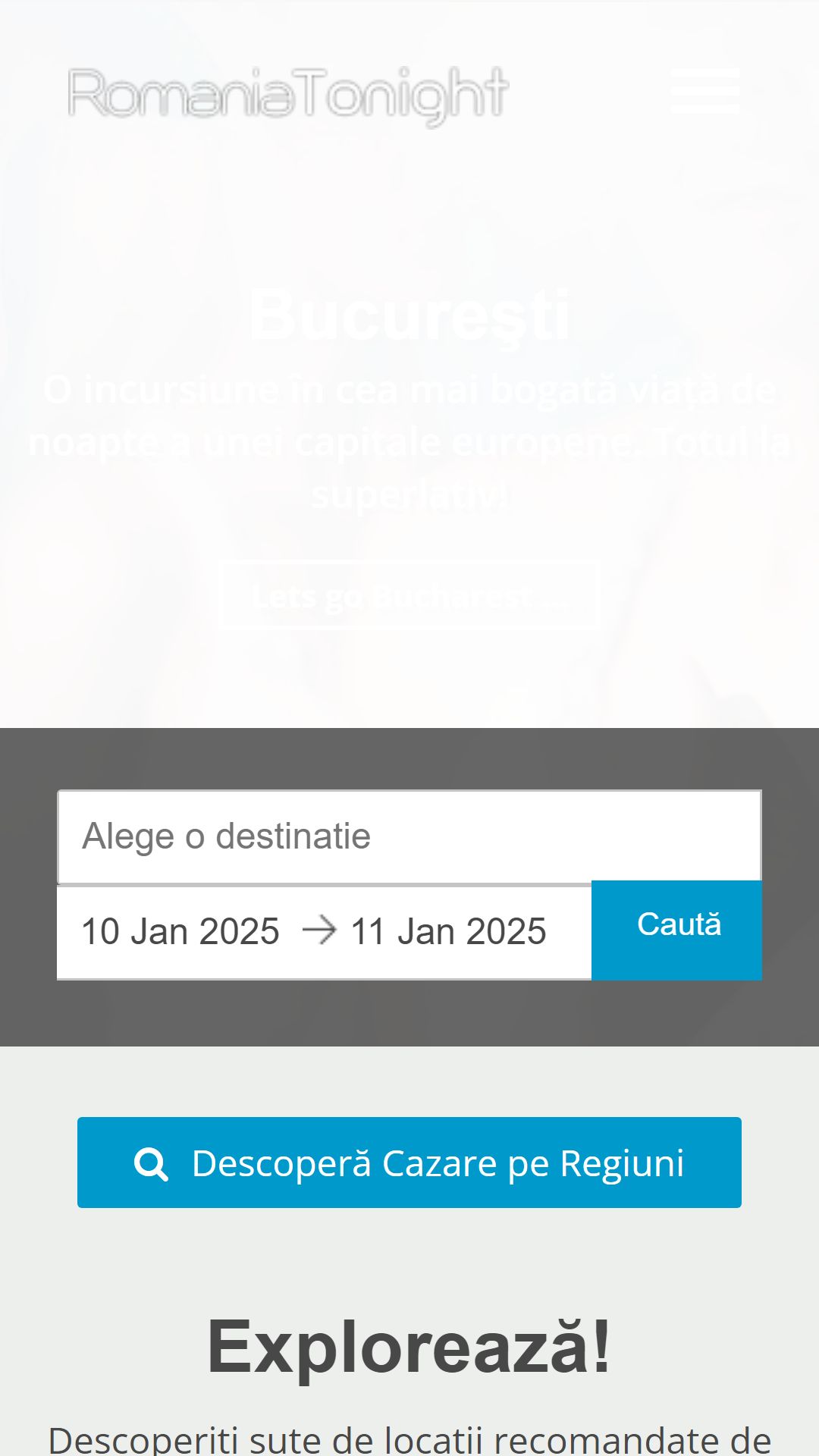Open the hamburger menu
Screen dimensions: 819x1456
coord(705,91)
